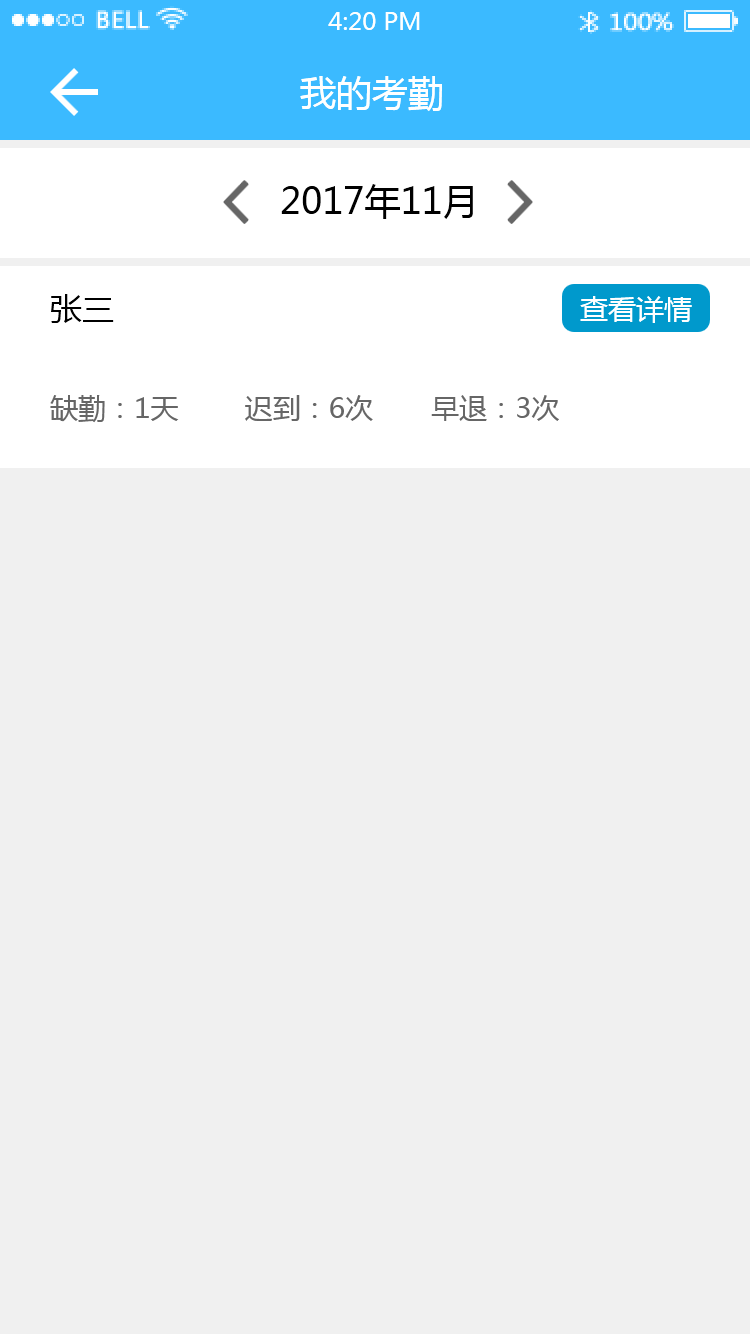Go back using the top-left arrow
The image size is (750, 1334).
pos(74,93)
